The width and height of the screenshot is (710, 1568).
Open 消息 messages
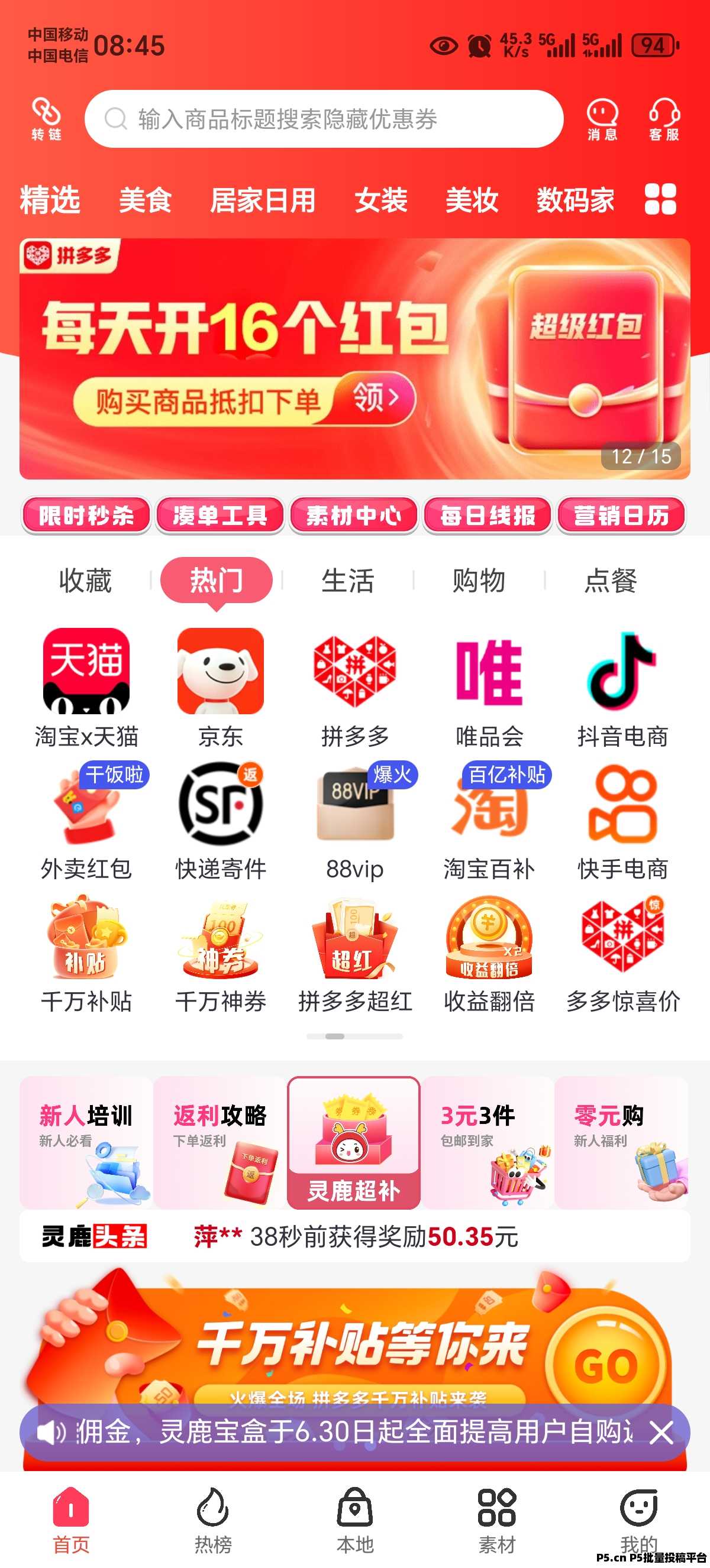(x=602, y=120)
